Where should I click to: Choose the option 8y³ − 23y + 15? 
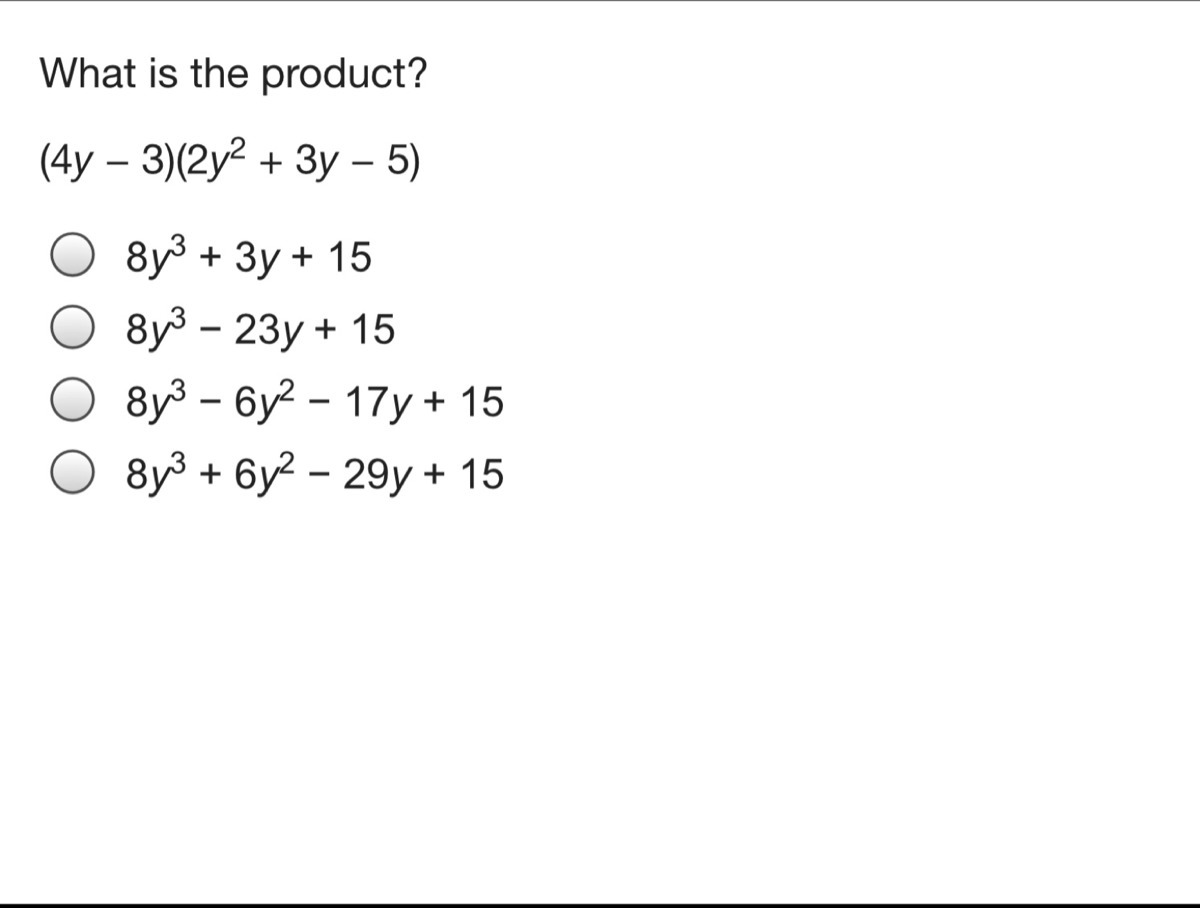point(74,329)
